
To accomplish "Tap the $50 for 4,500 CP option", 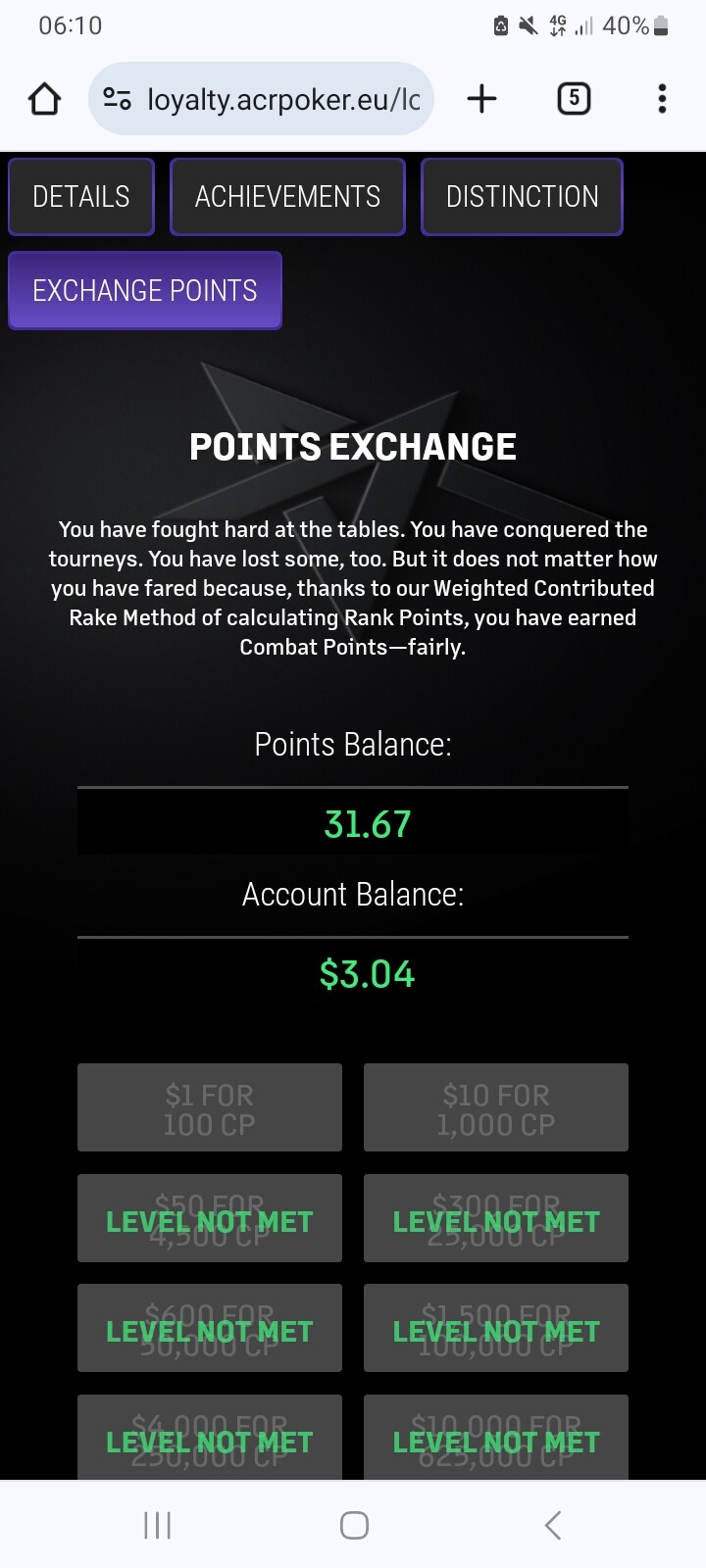I will 210,1218.
